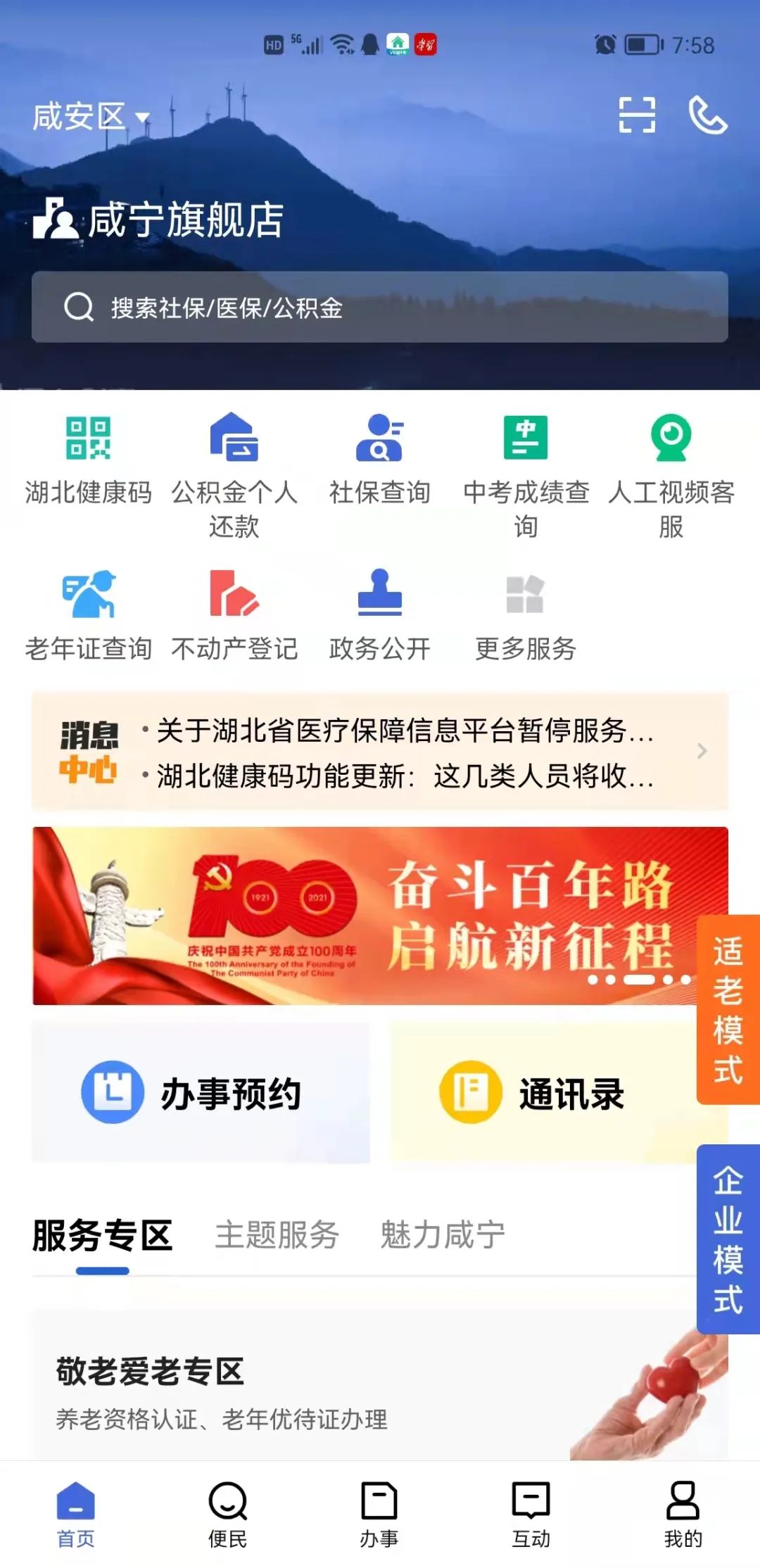Switch to 企业模式
760x1568 pixels.
(x=728, y=1239)
